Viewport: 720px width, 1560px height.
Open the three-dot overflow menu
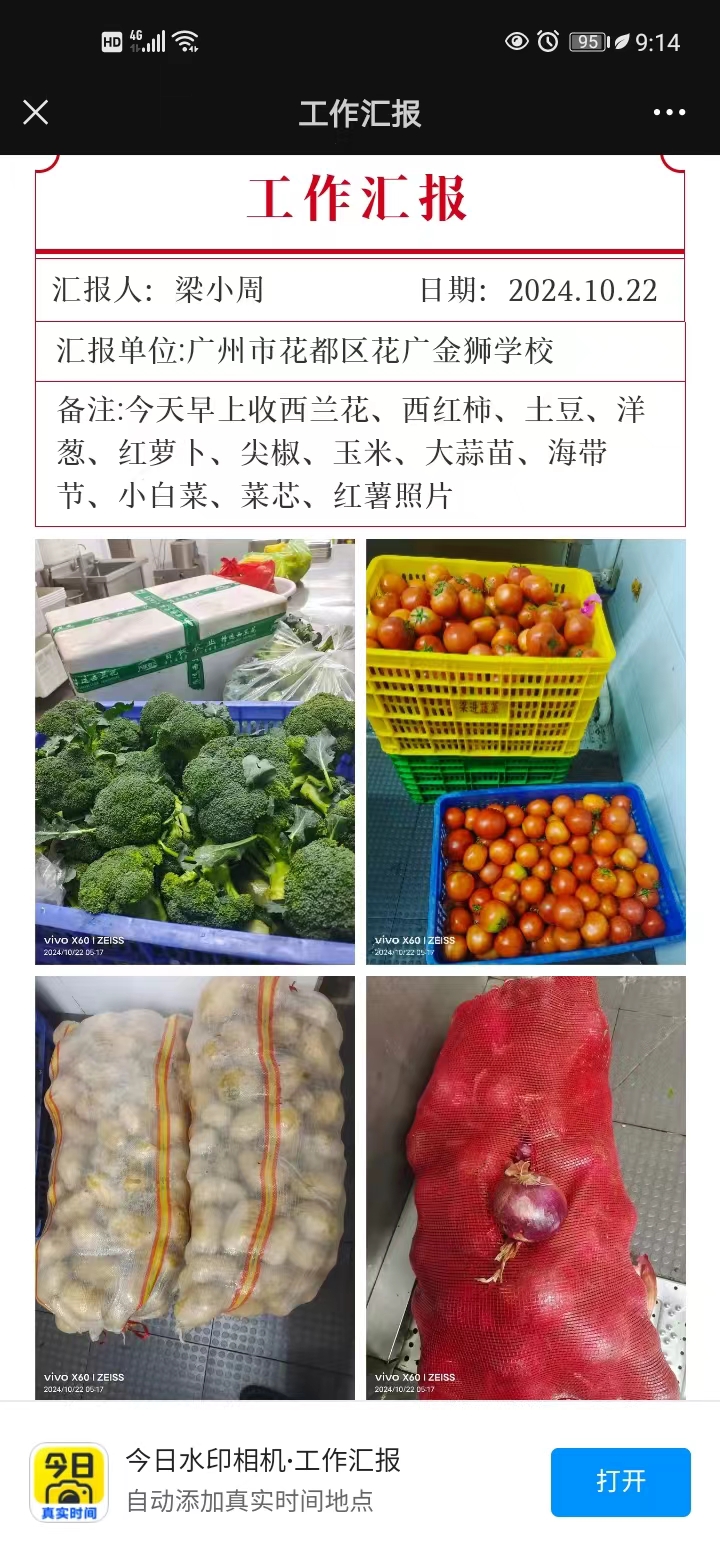click(x=669, y=112)
